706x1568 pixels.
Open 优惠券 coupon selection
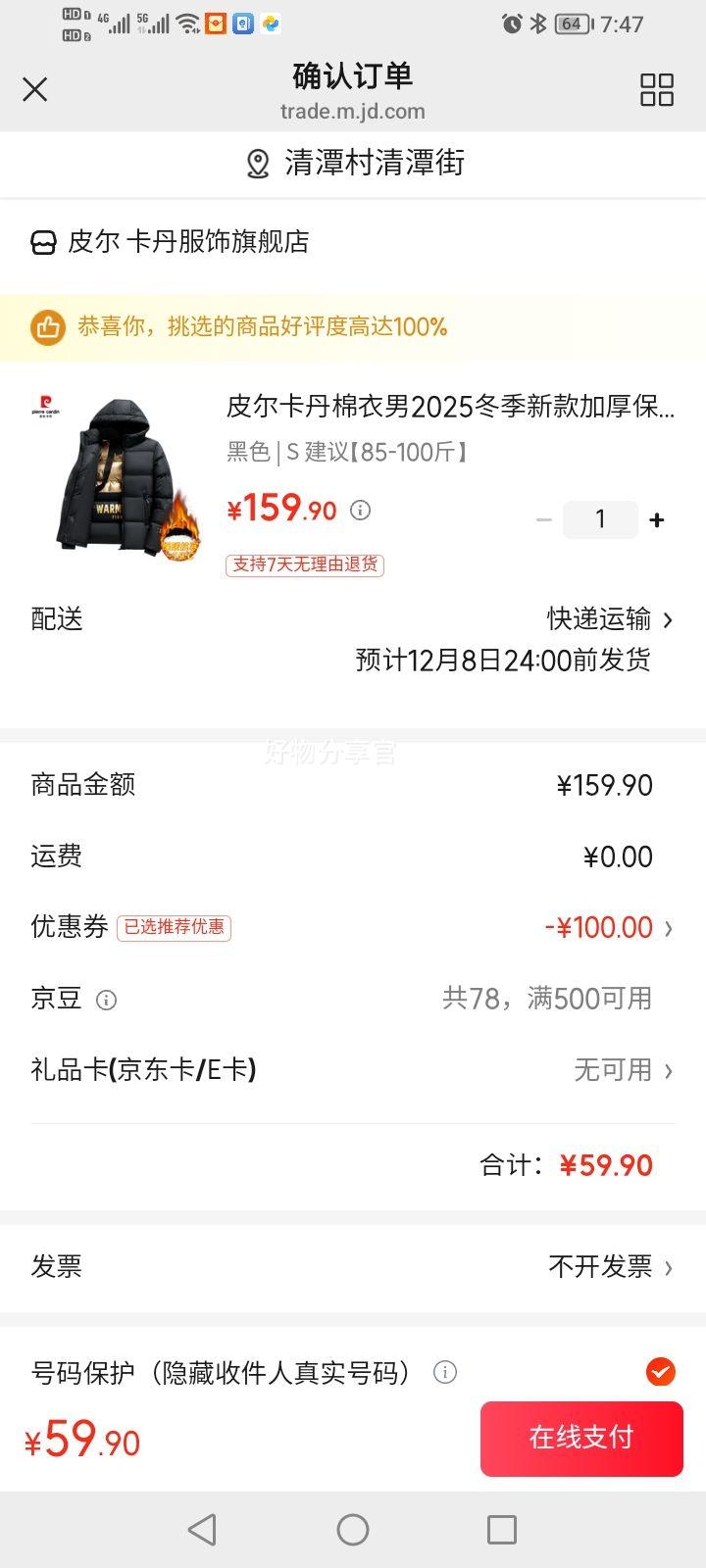coord(353,927)
